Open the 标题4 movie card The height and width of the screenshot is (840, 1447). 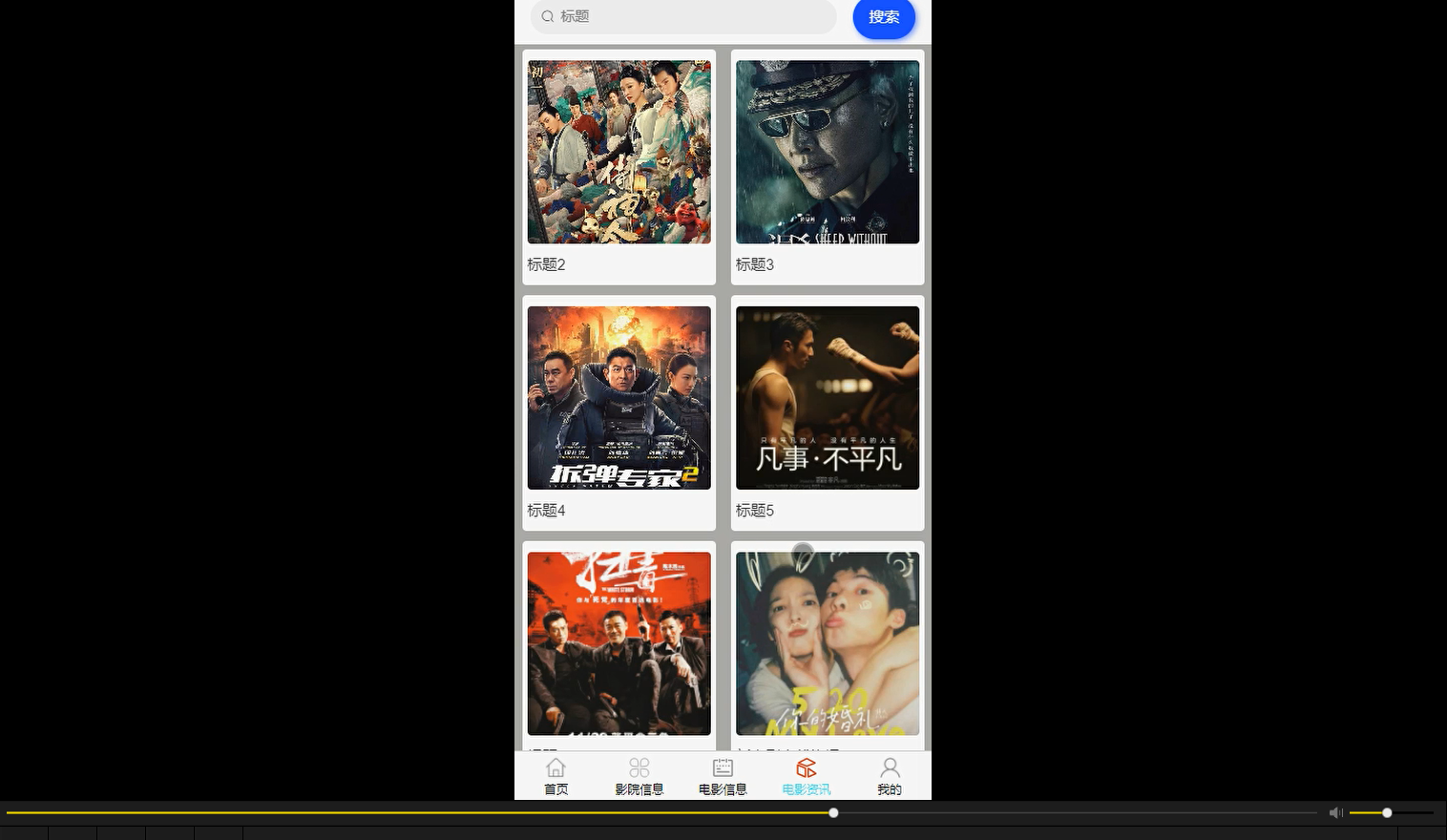(619, 412)
